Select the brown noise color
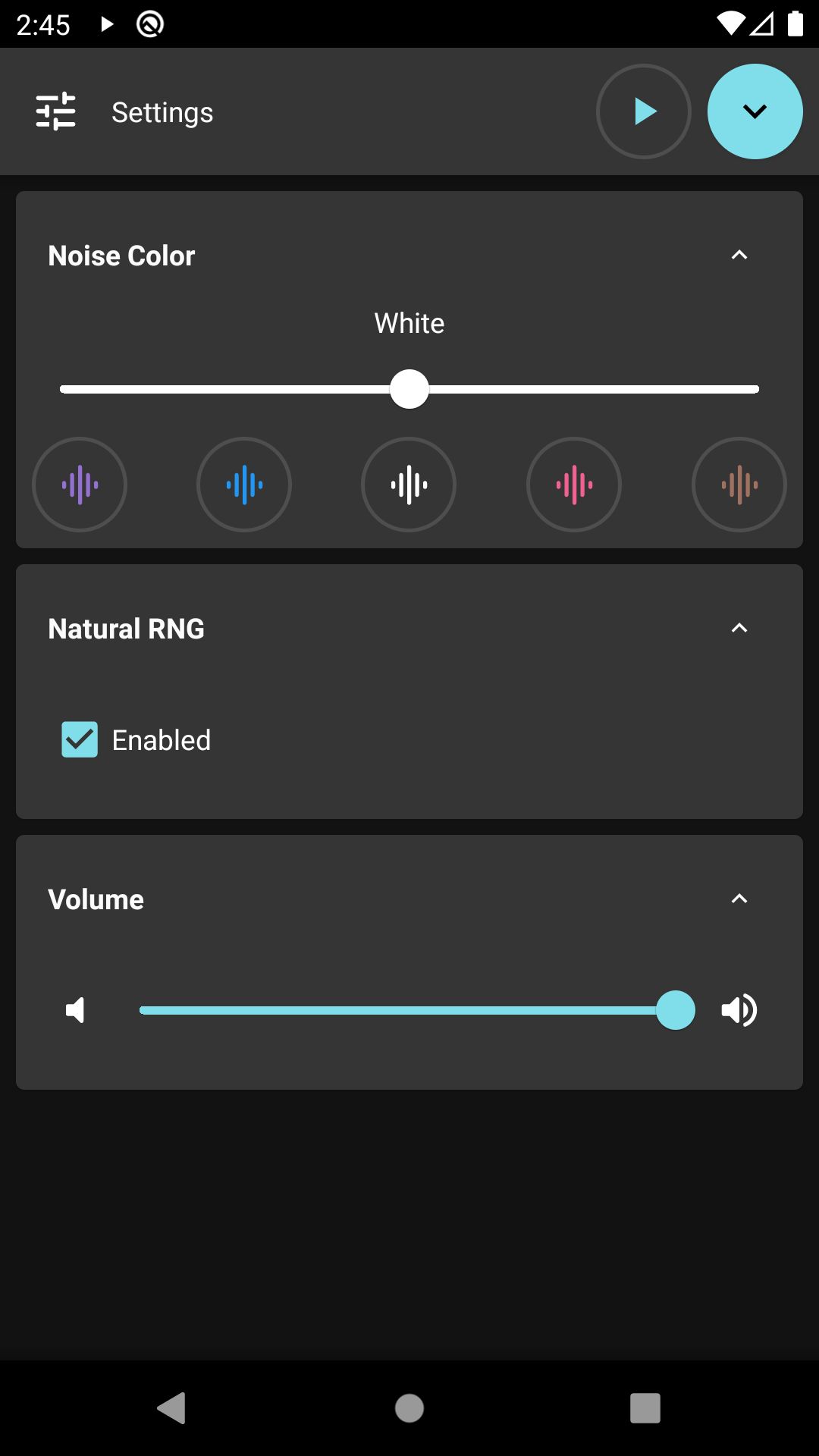This screenshot has width=819, height=1456. pos(739,485)
